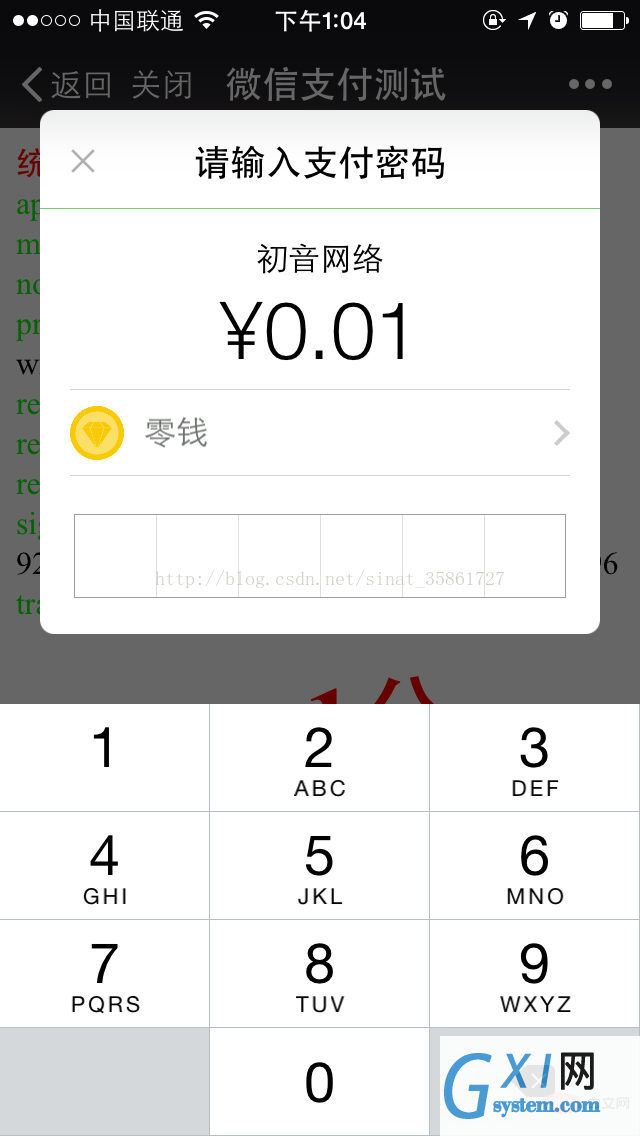
Task: Open the three-dot more menu
Action: point(591,84)
